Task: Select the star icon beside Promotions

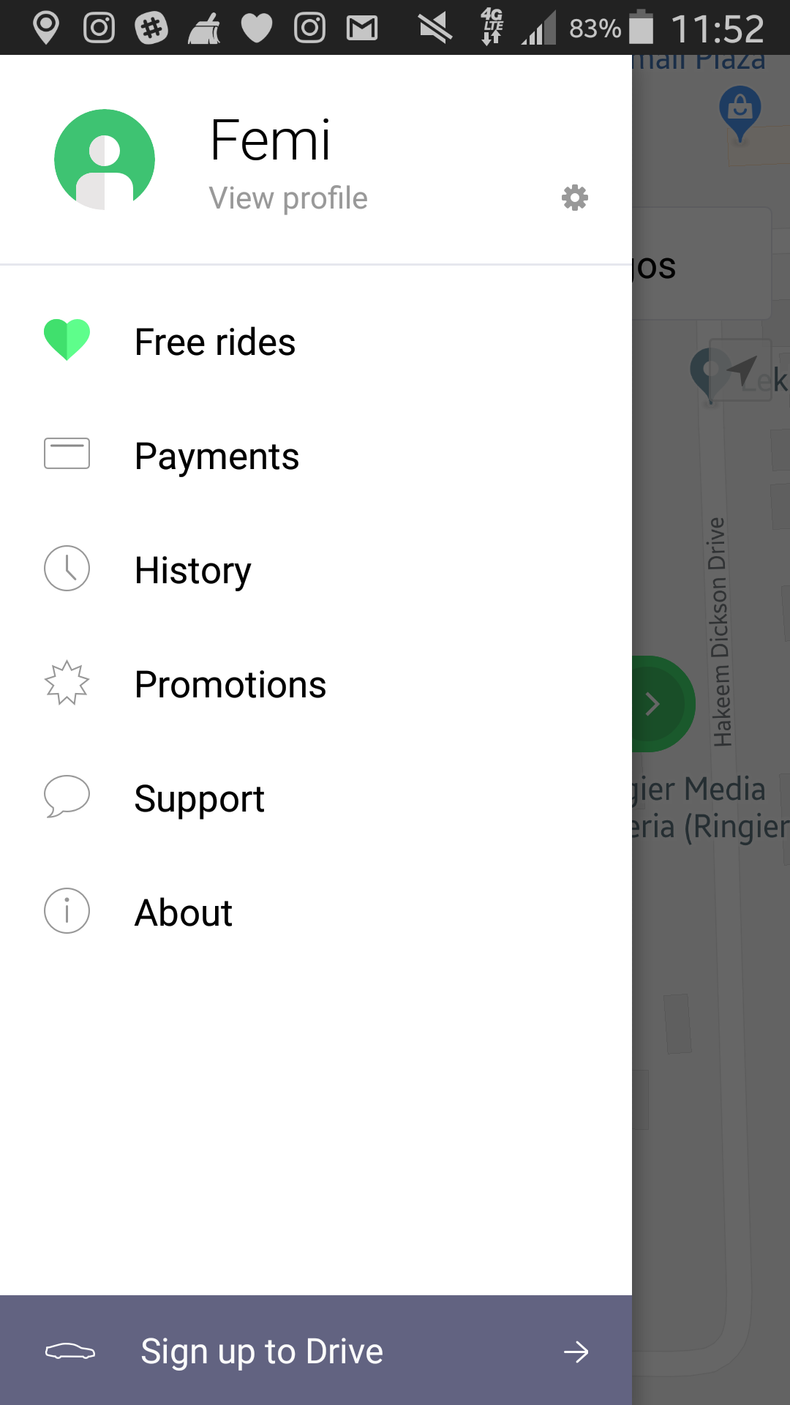Action: tap(66, 682)
